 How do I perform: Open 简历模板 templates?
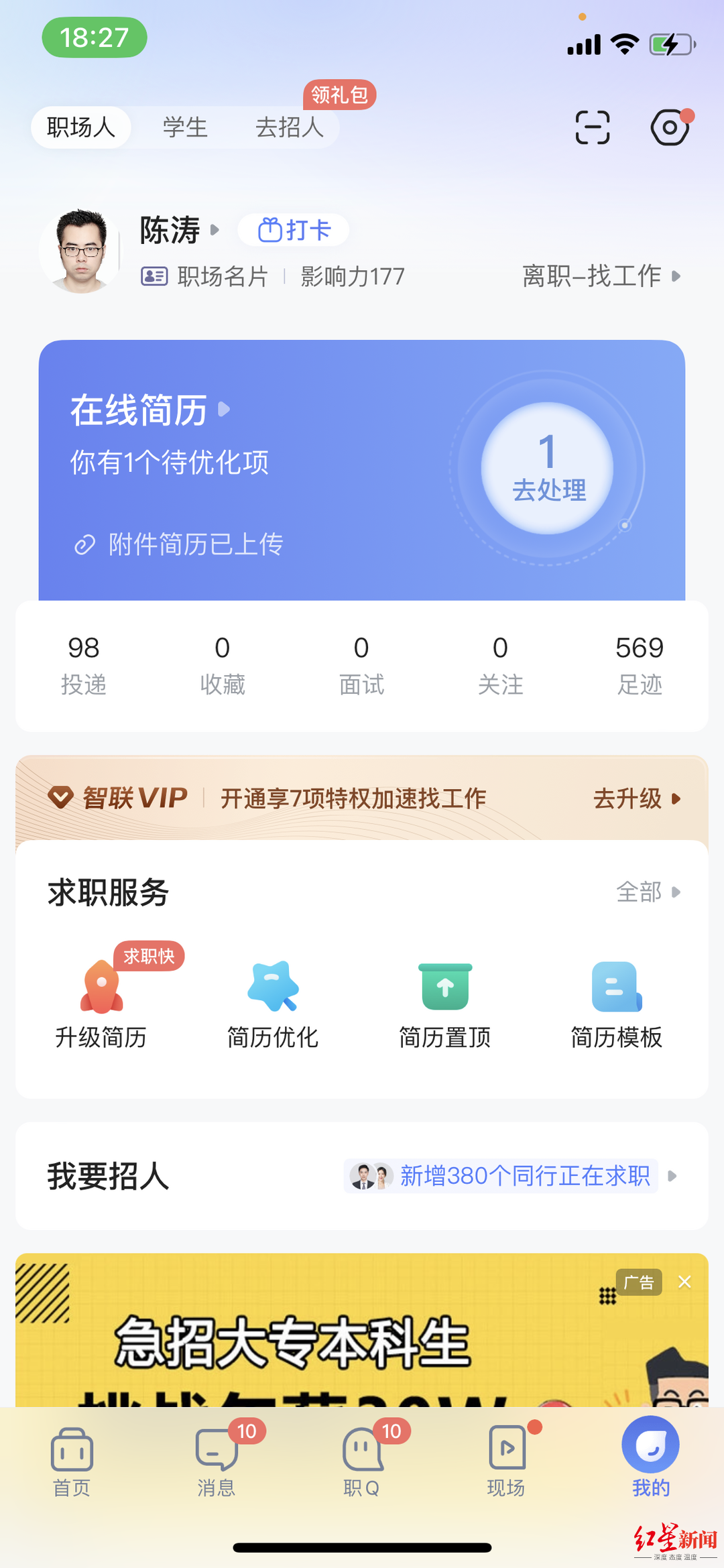[x=617, y=1004]
